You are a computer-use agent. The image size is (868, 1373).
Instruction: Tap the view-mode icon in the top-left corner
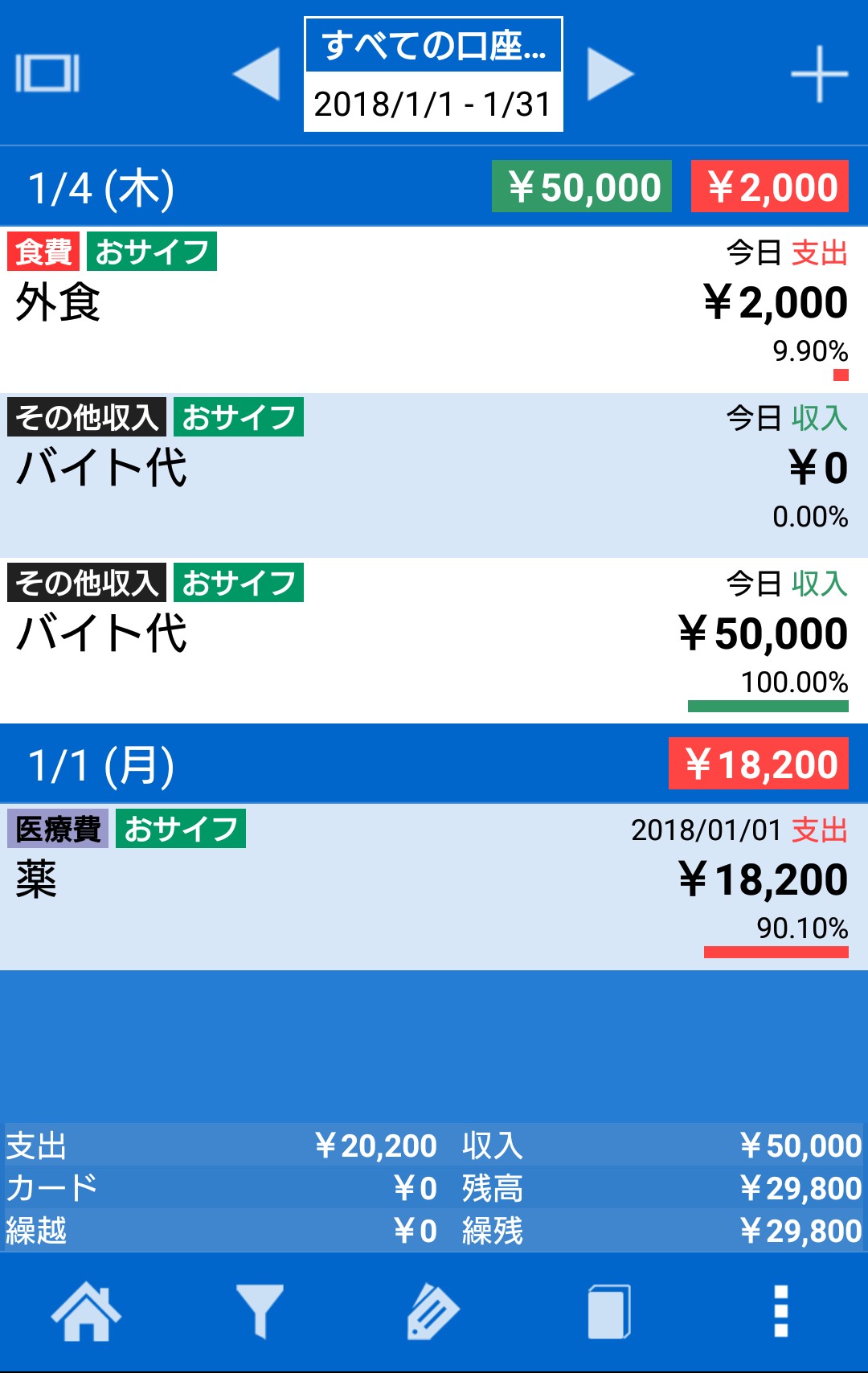point(47,74)
